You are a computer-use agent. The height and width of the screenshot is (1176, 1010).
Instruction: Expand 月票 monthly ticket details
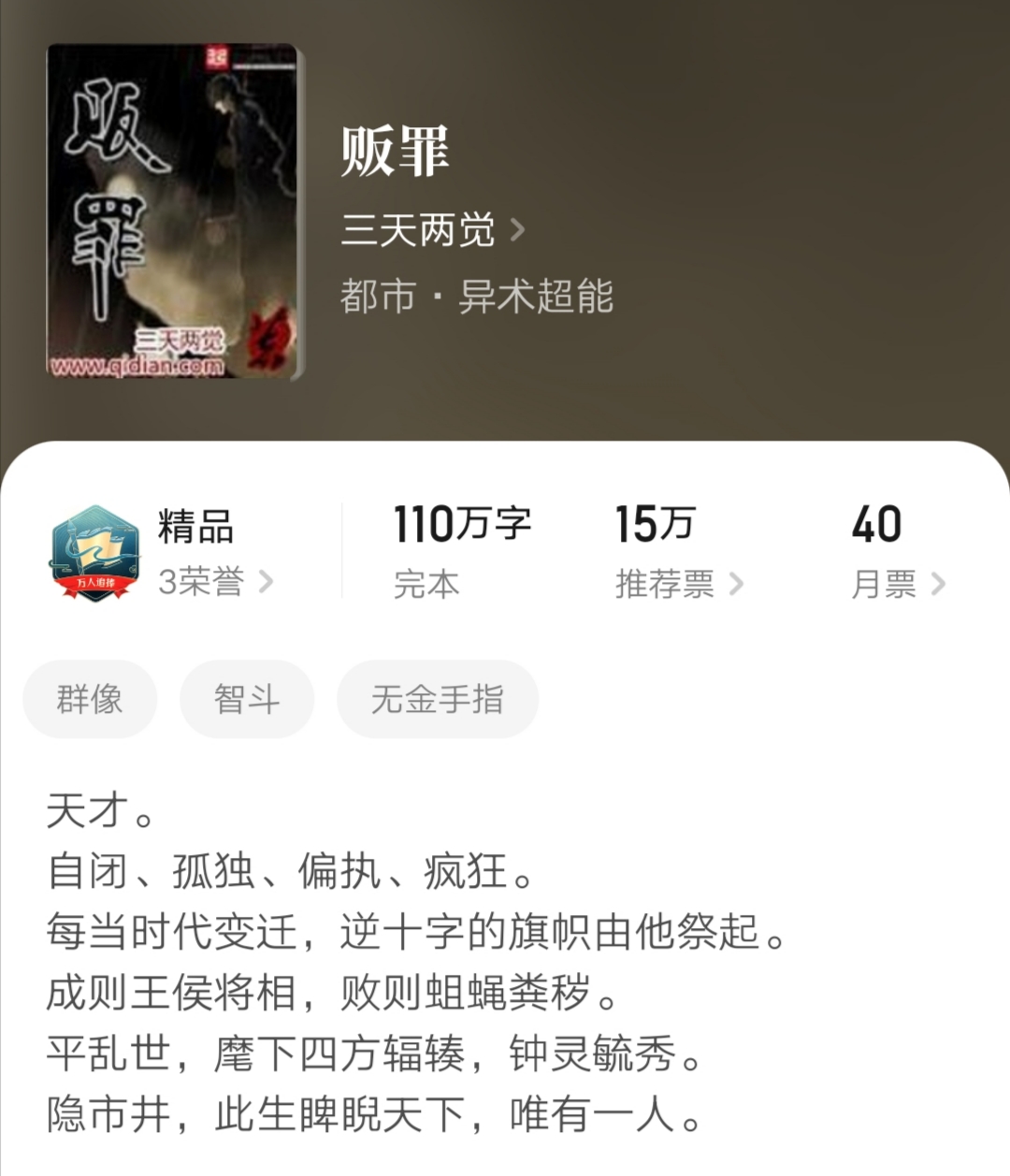click(884, 584)
